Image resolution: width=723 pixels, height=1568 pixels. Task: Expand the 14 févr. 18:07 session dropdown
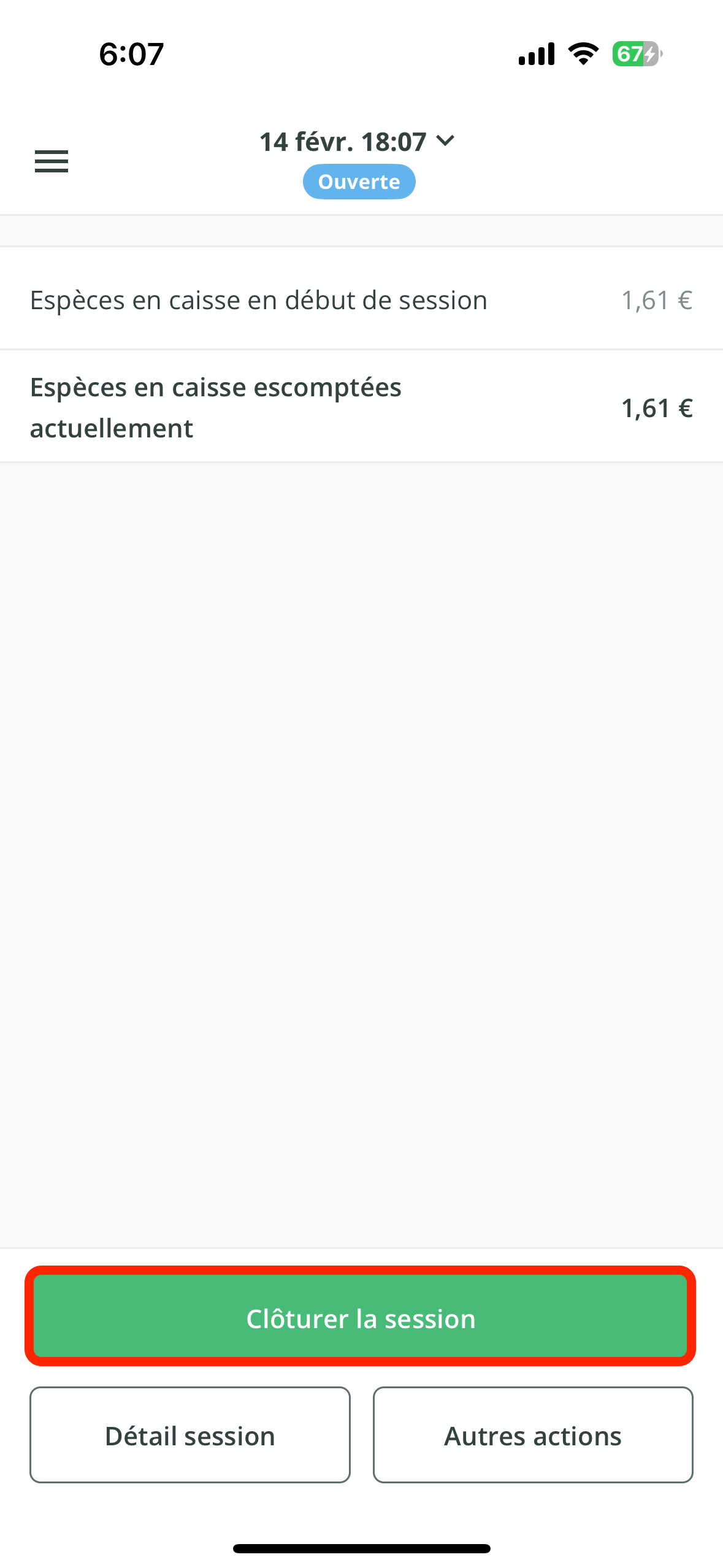(358, 142)
